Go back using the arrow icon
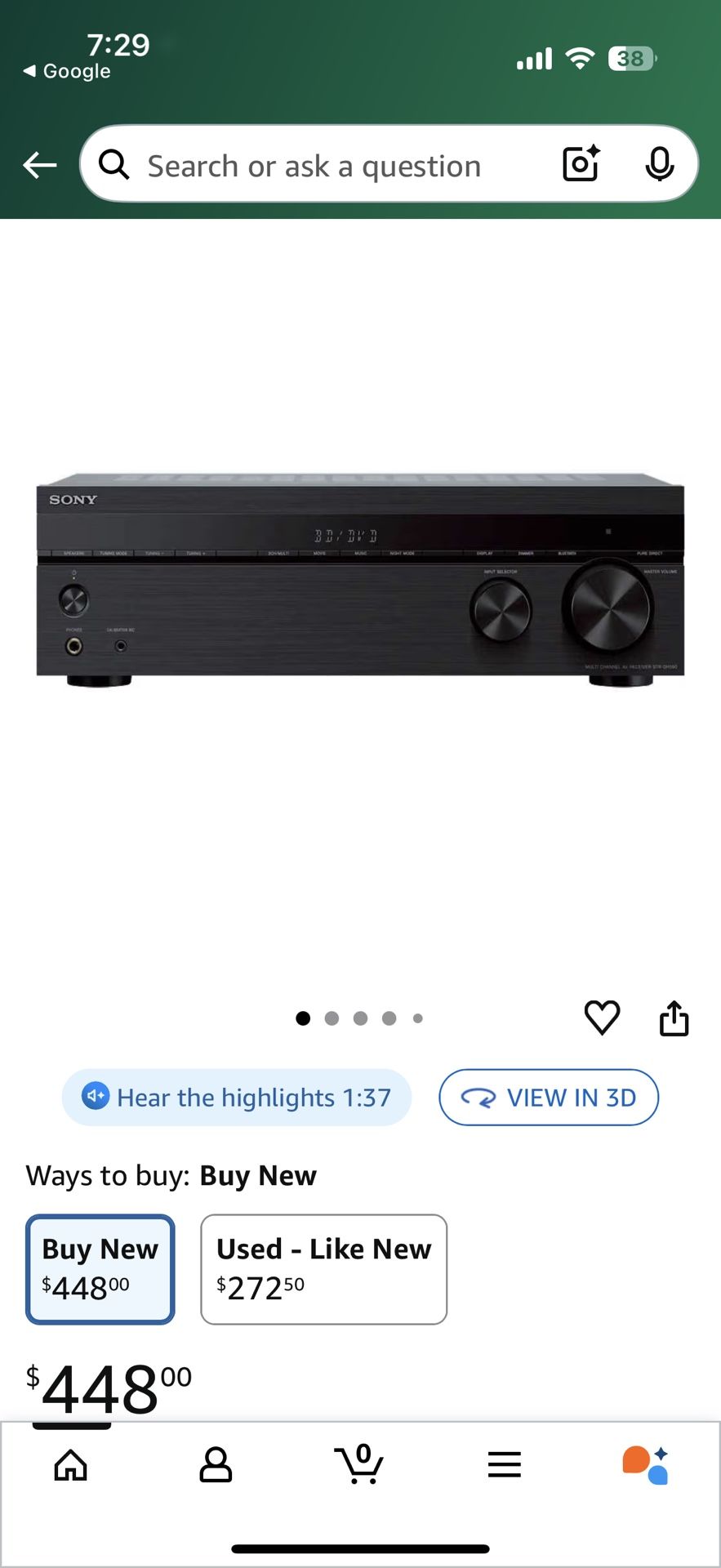Image resolution: width=721 pixels, height=1568 pixels. [x=38, y=164]
